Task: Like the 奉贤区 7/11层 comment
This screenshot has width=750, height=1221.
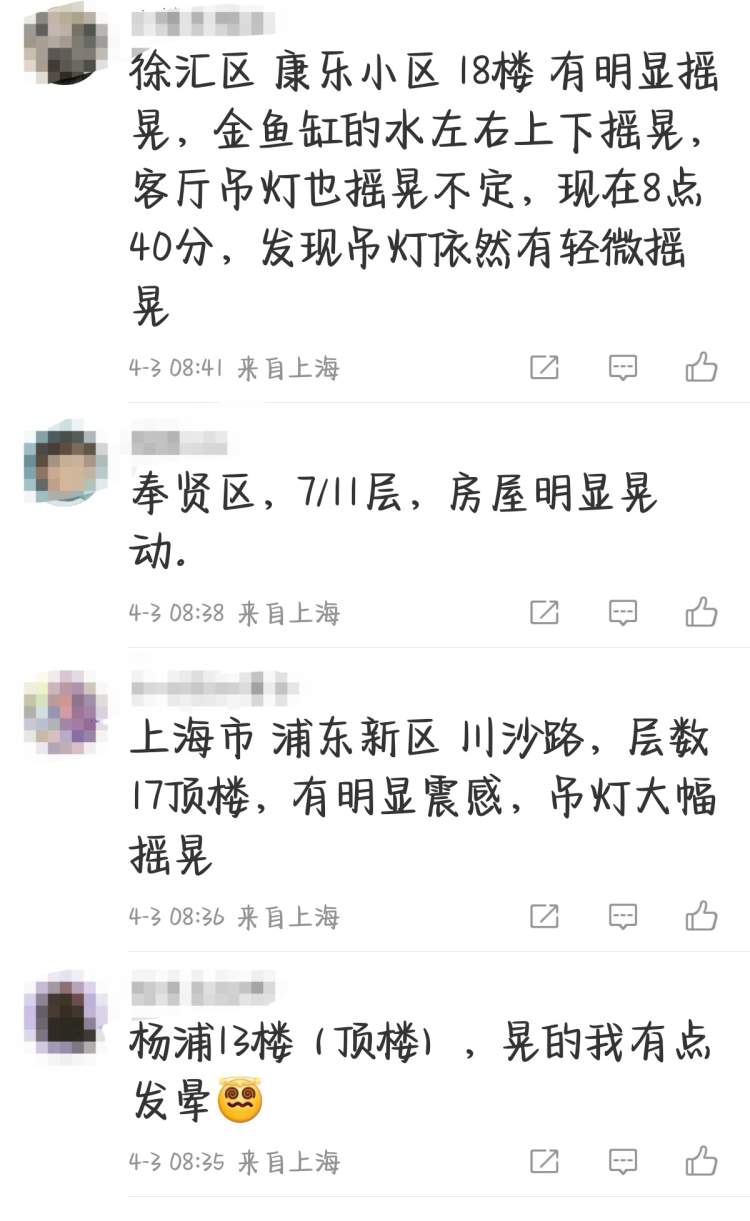Action: (x=701, y=611)
